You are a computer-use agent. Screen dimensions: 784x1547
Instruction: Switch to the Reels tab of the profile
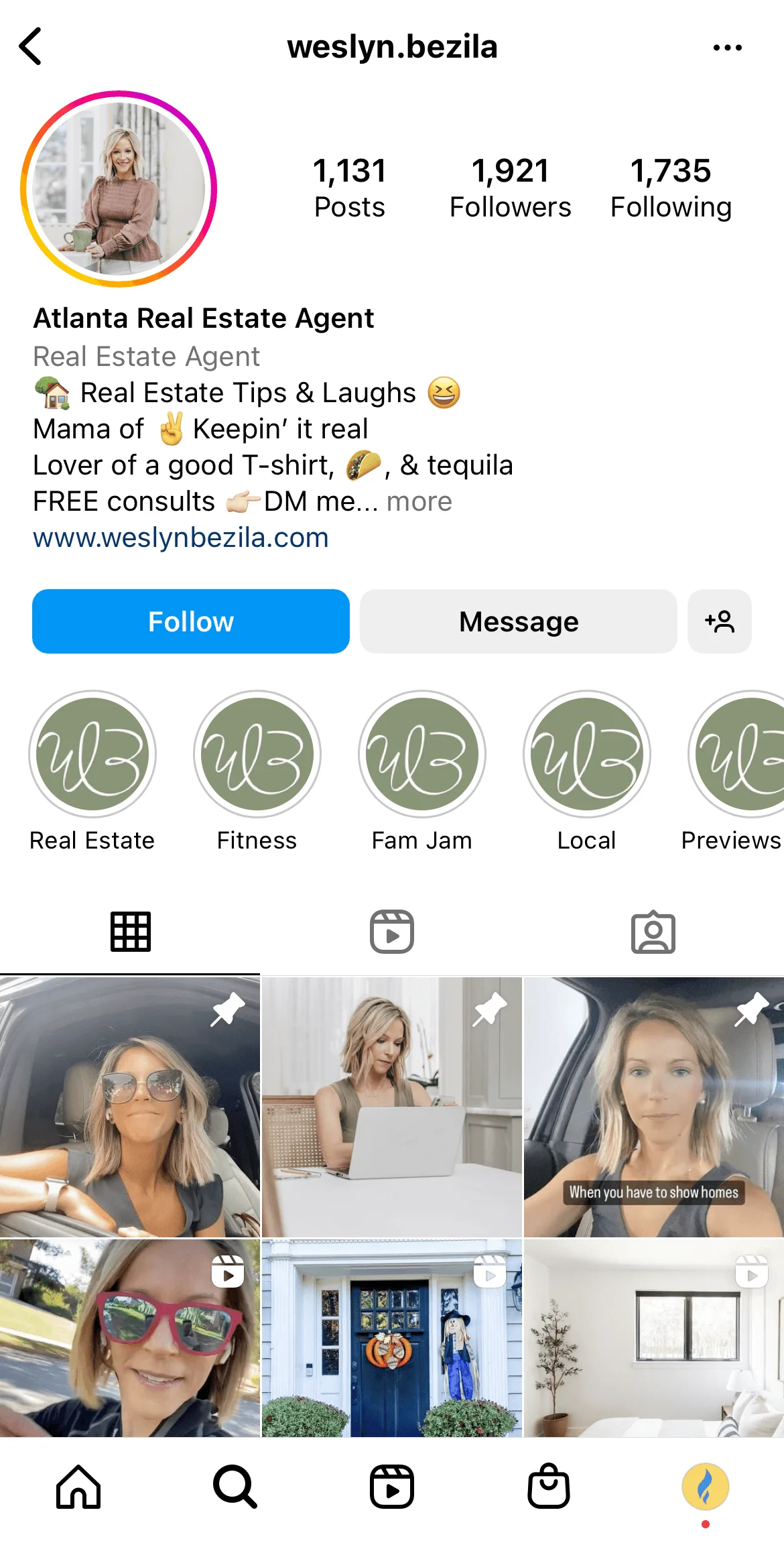392,932
